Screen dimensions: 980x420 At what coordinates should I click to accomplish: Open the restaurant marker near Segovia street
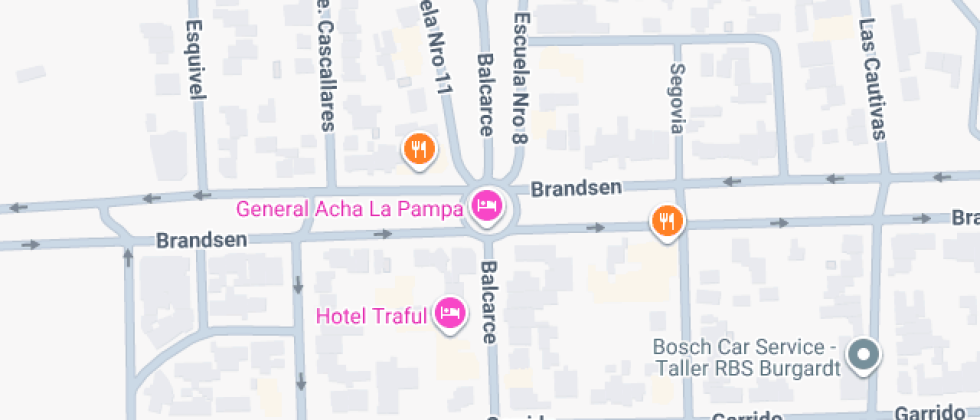click(x=666, y=219)
